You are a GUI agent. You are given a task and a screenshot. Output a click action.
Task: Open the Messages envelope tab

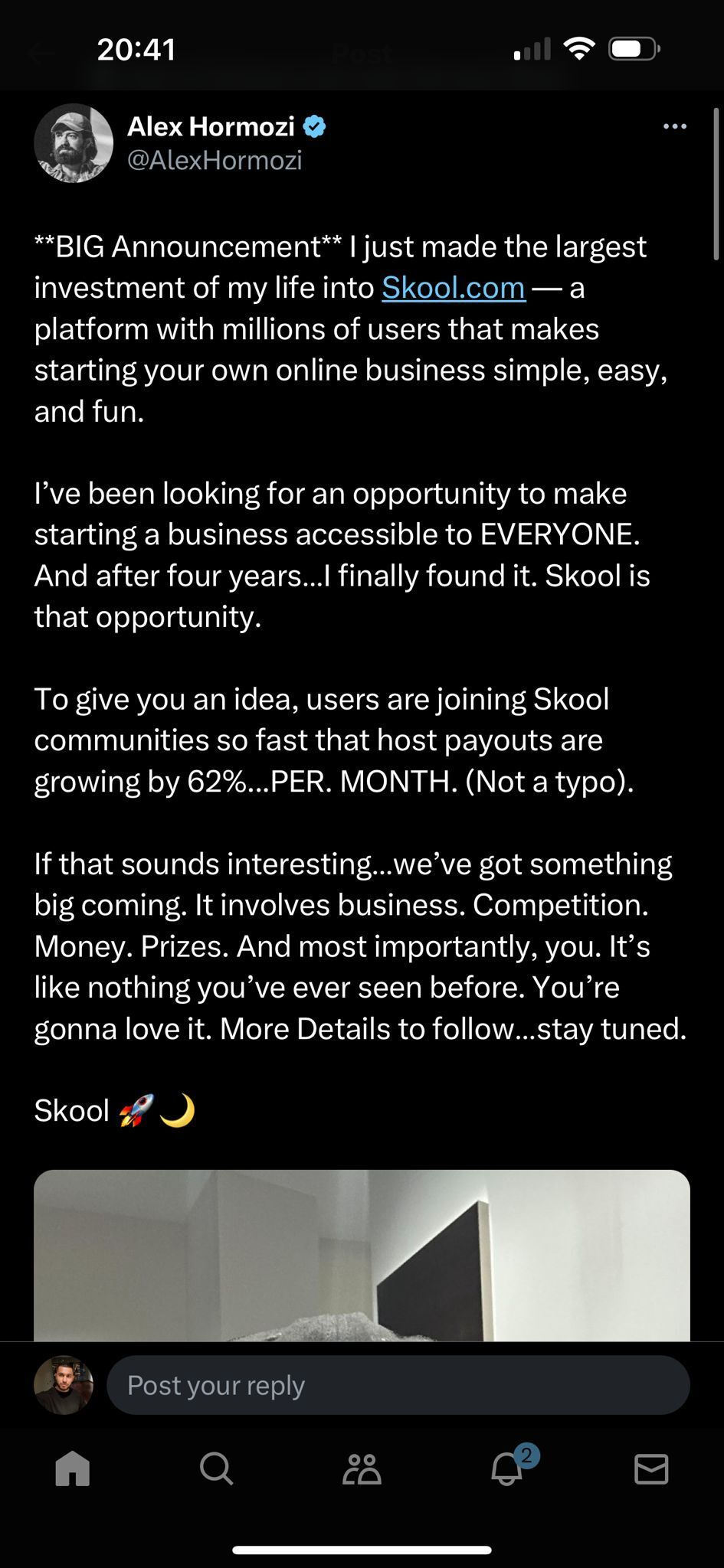click(x=651, y=1469)
